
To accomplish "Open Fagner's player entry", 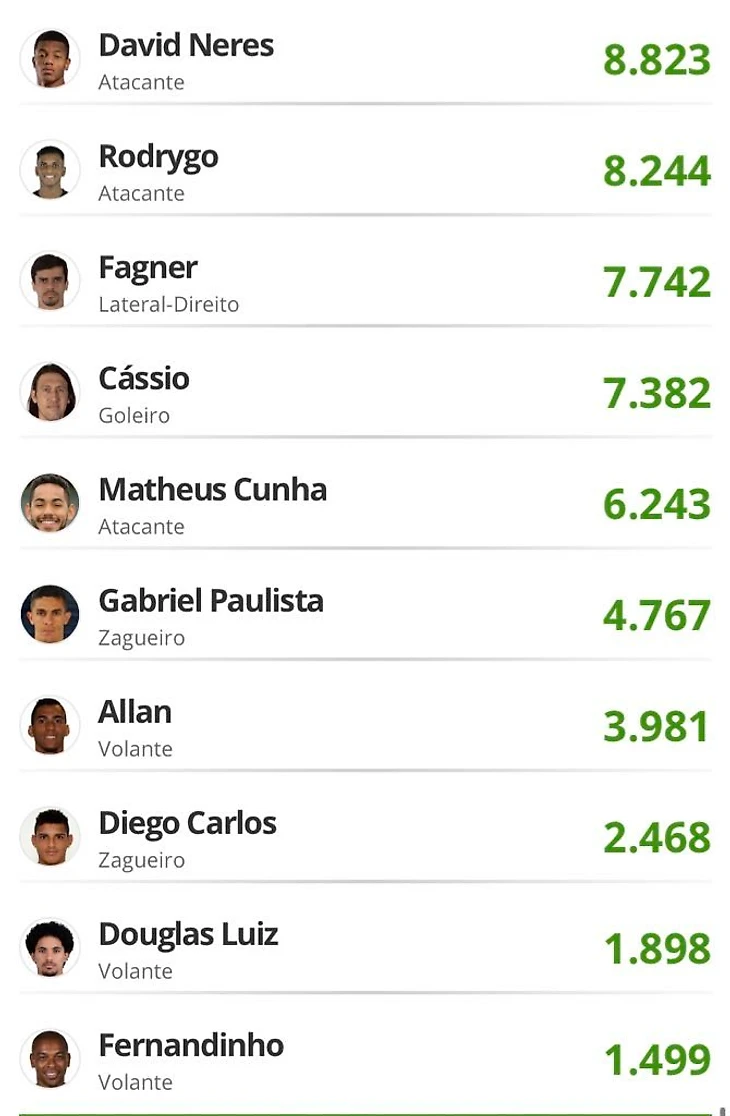I will (x=148, y=269).
